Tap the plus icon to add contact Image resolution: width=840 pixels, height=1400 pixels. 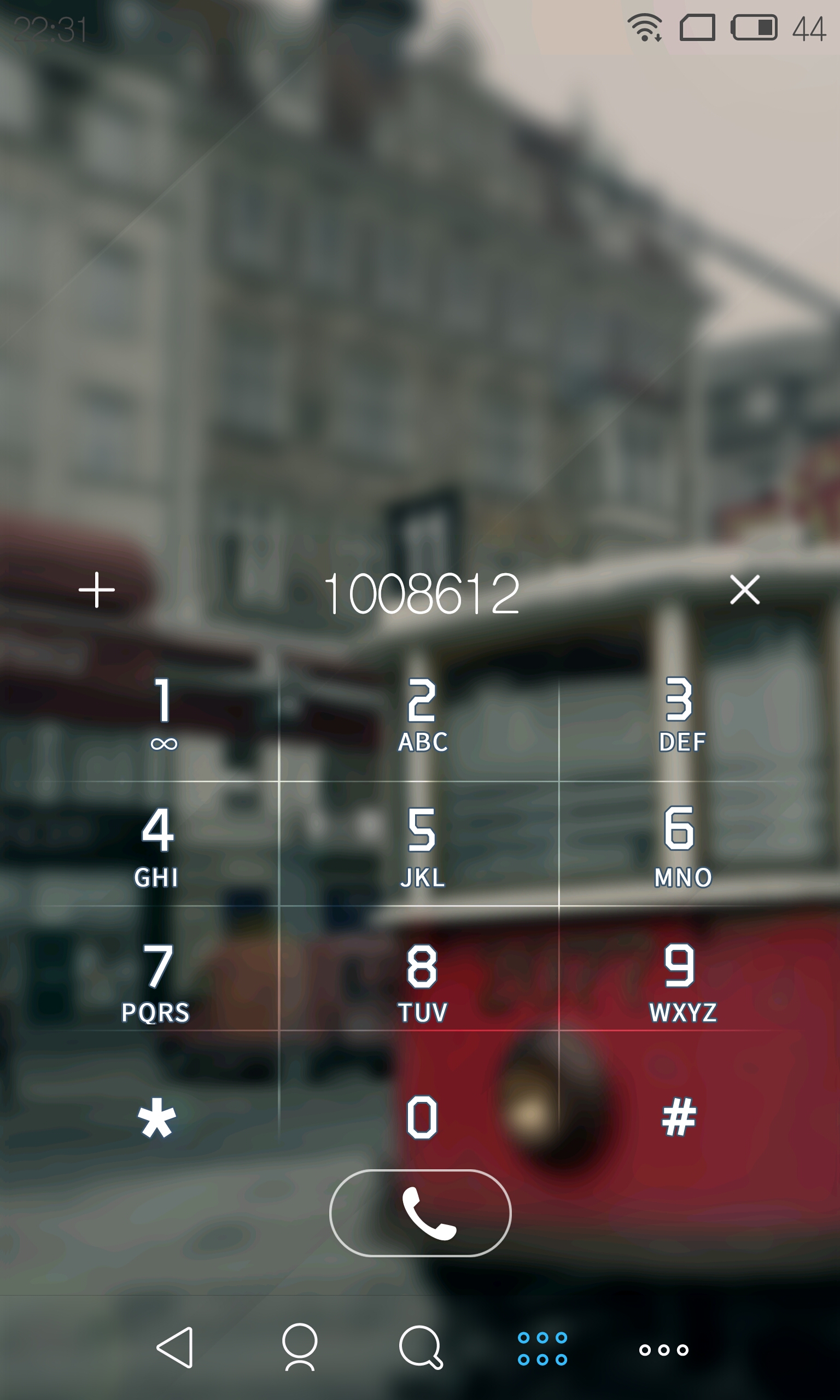96,590
